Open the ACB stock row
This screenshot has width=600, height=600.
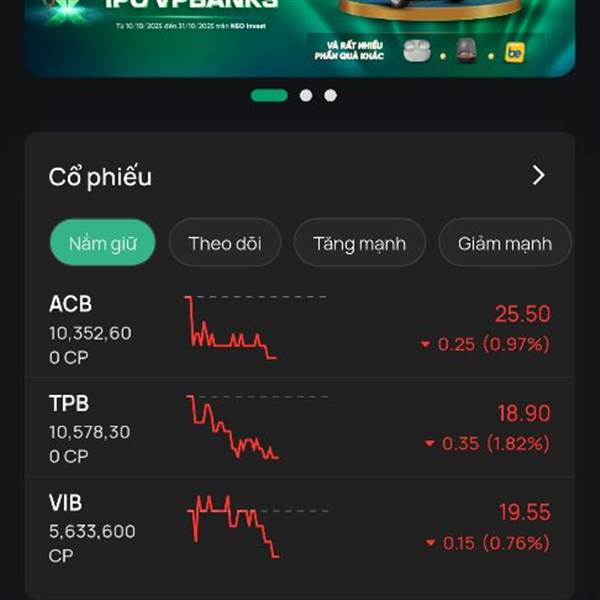coord(300,330)
